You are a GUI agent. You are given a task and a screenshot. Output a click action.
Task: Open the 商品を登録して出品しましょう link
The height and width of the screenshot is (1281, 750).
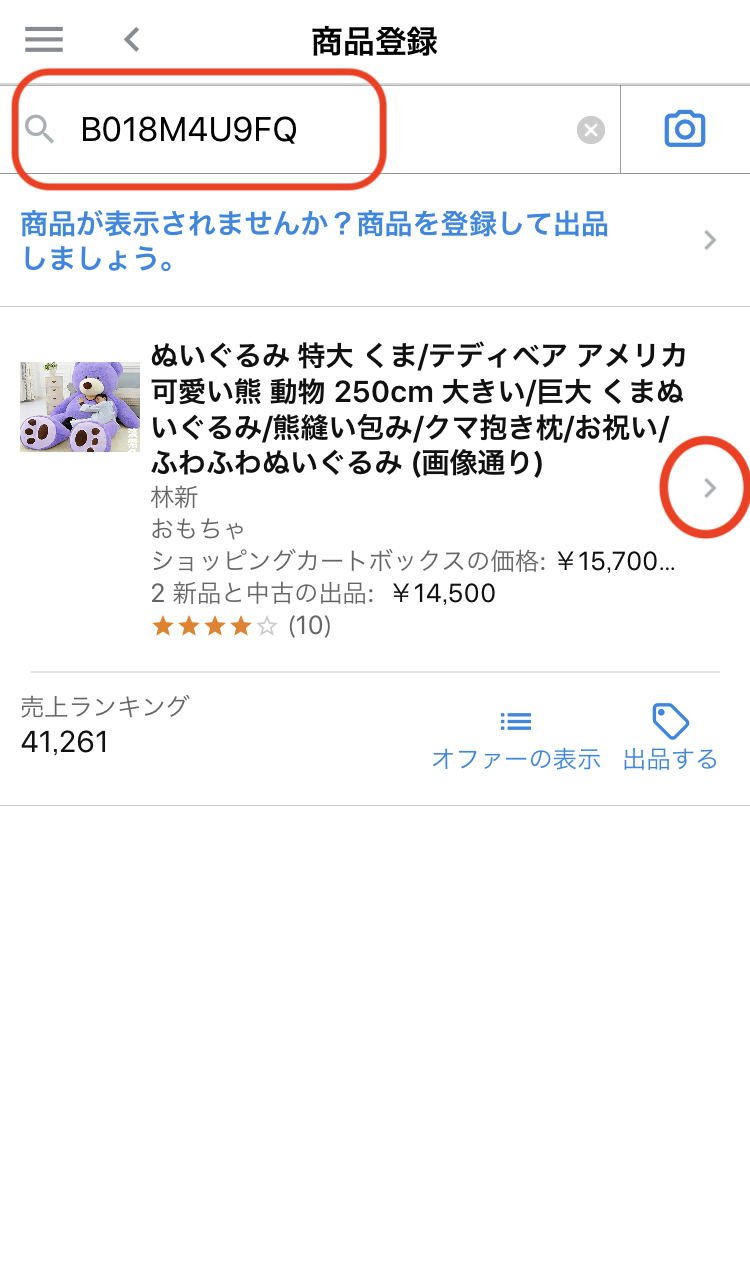click(370, 241)
